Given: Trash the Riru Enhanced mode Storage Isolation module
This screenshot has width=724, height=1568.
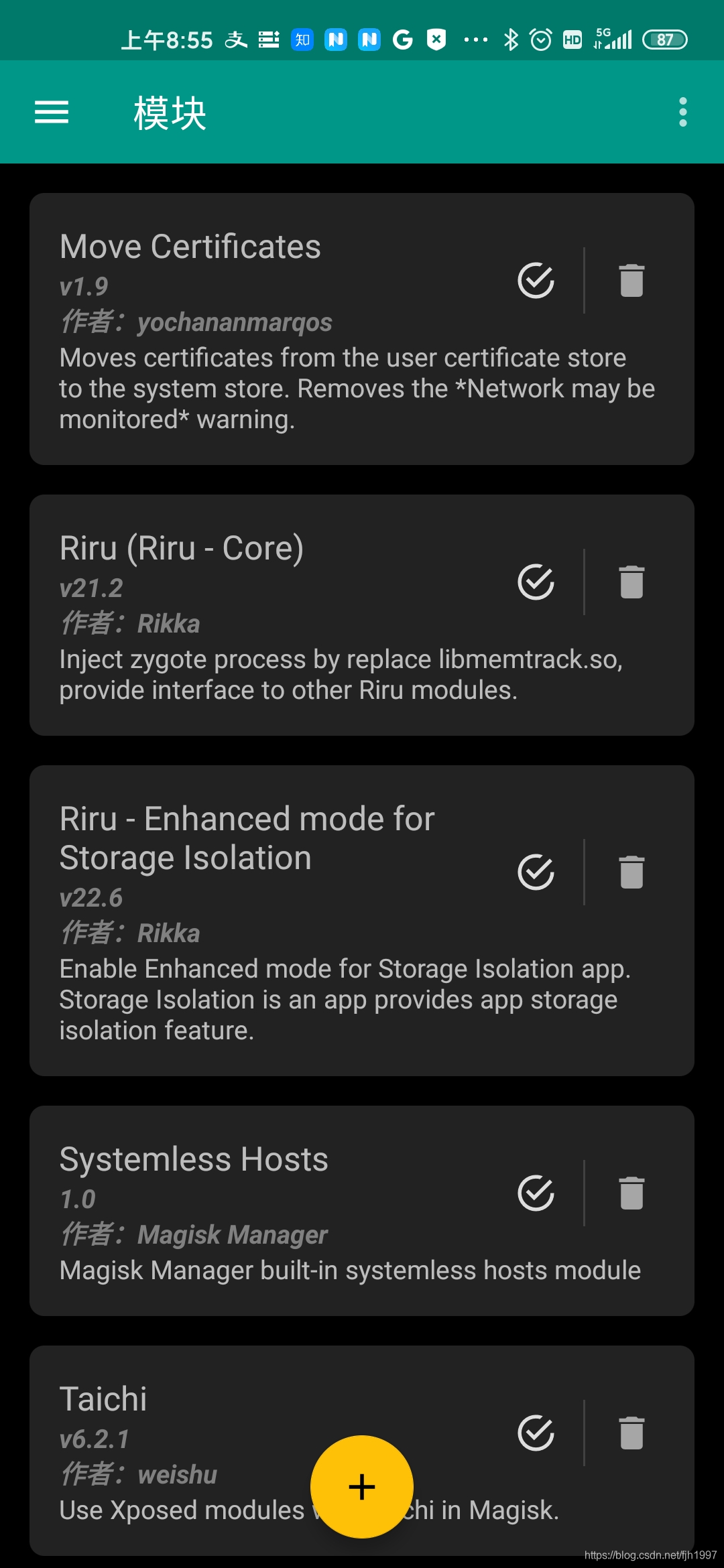Looking at the screenshot, I should 631,872.
